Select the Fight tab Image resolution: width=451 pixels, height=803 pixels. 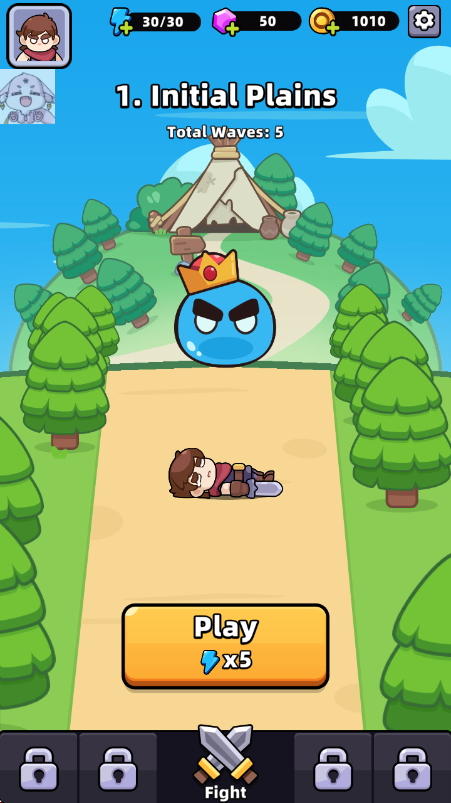pyautogui.click(x=225, y=763)
